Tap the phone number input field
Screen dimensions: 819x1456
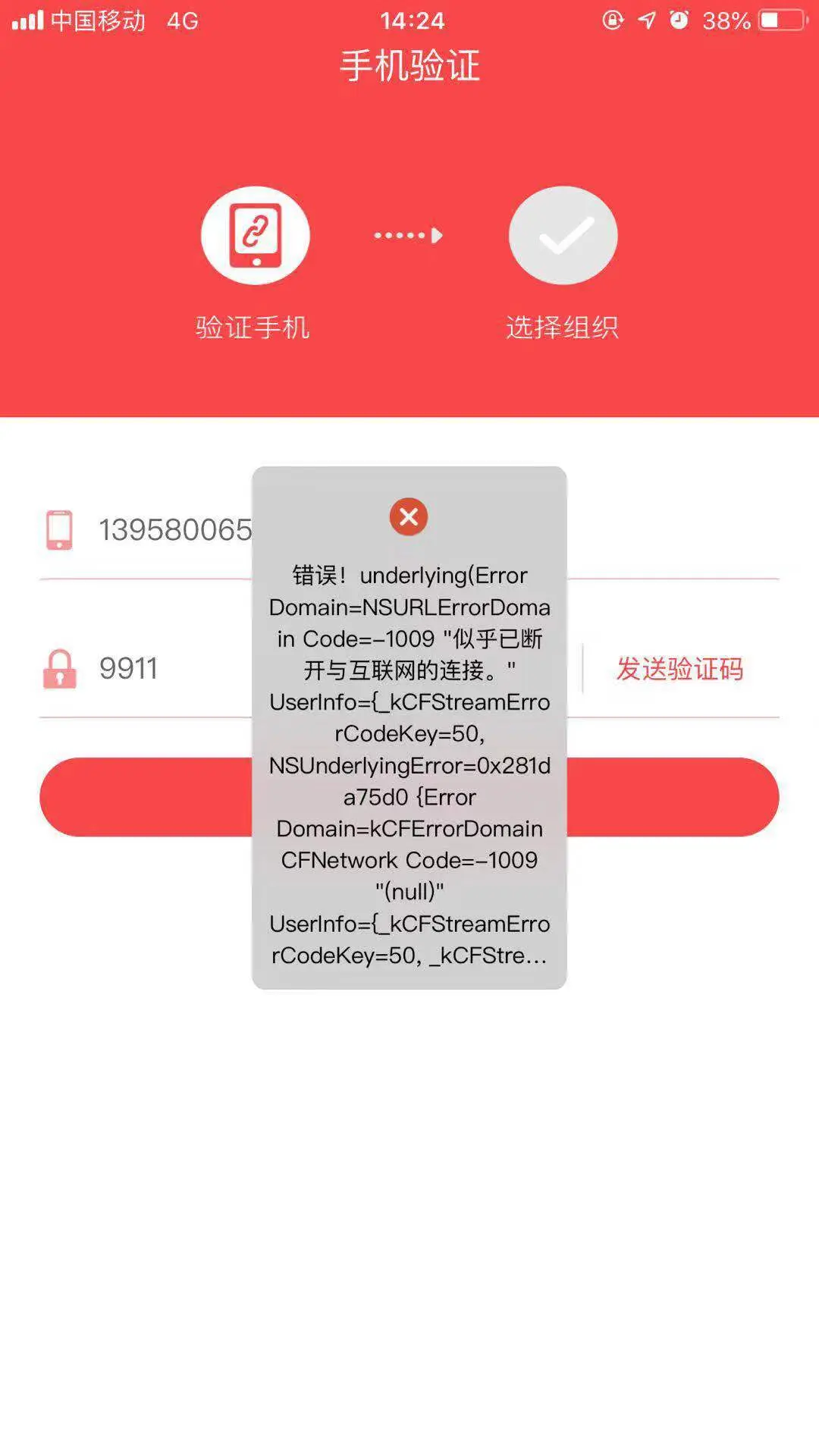(x=174, y=530)
